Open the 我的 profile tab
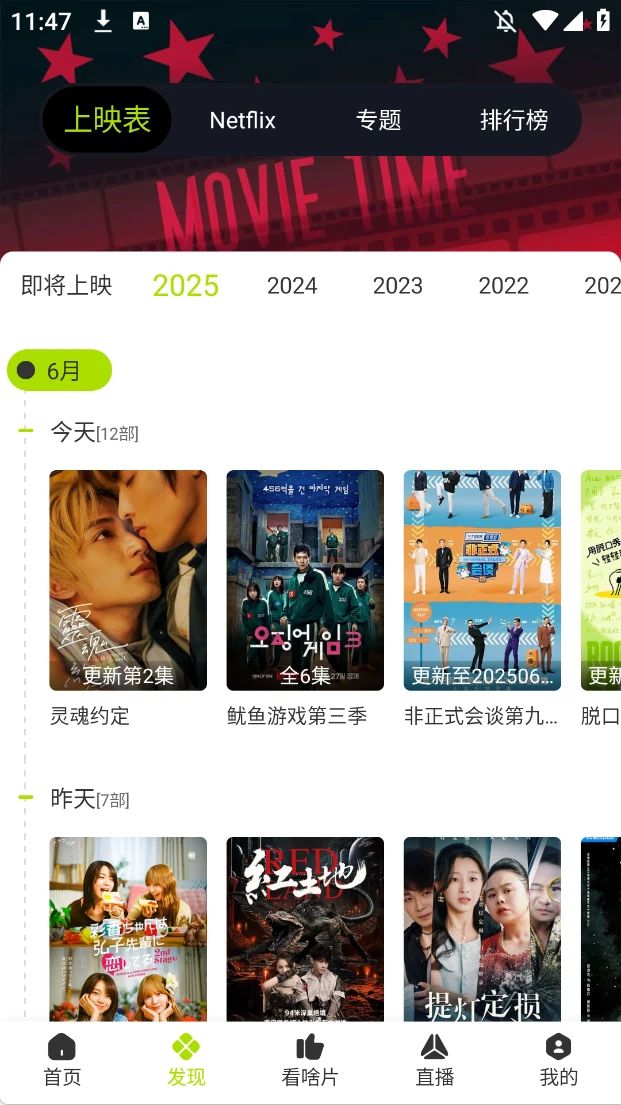 click(558, 1061)
